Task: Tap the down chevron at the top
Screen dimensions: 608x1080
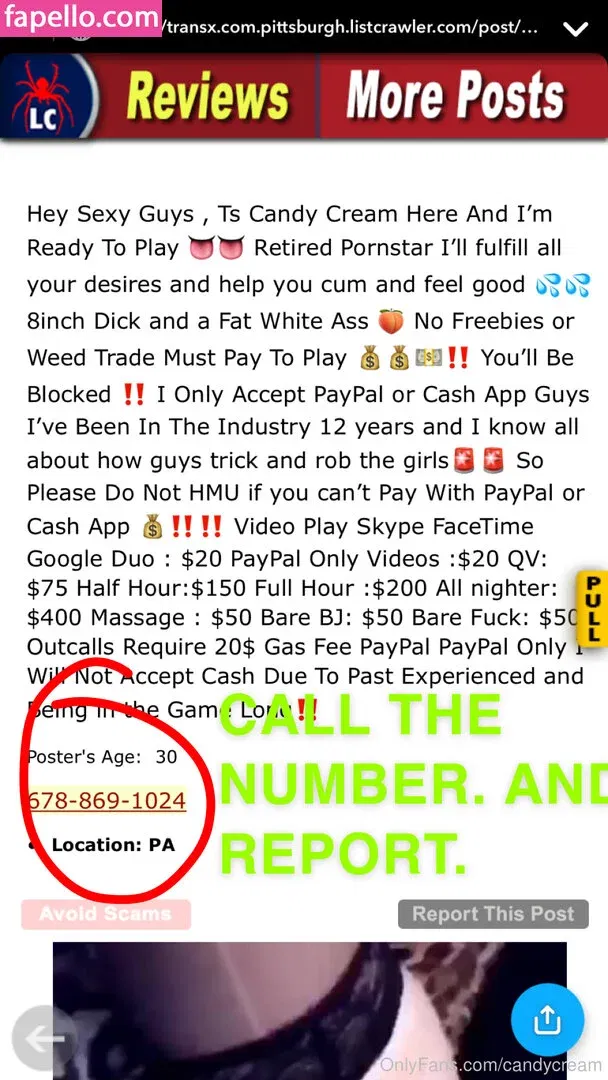Action: pyautogui.click(x=576, y=28)
